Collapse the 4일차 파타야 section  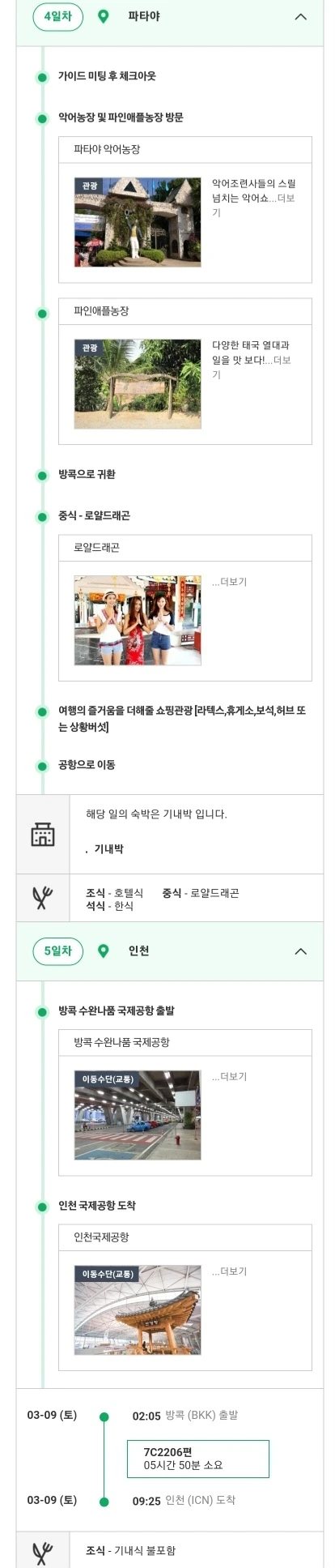[x=300, y=17]
